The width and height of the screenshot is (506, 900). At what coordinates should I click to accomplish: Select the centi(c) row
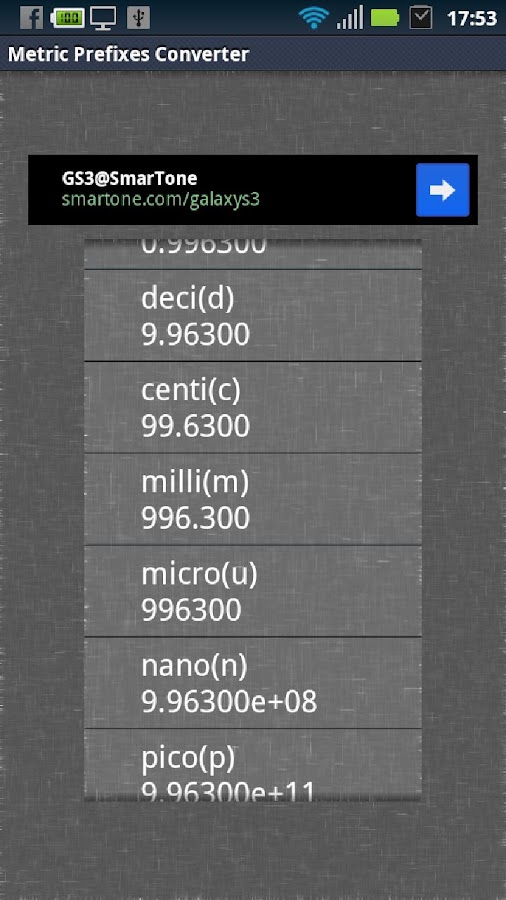253,407
